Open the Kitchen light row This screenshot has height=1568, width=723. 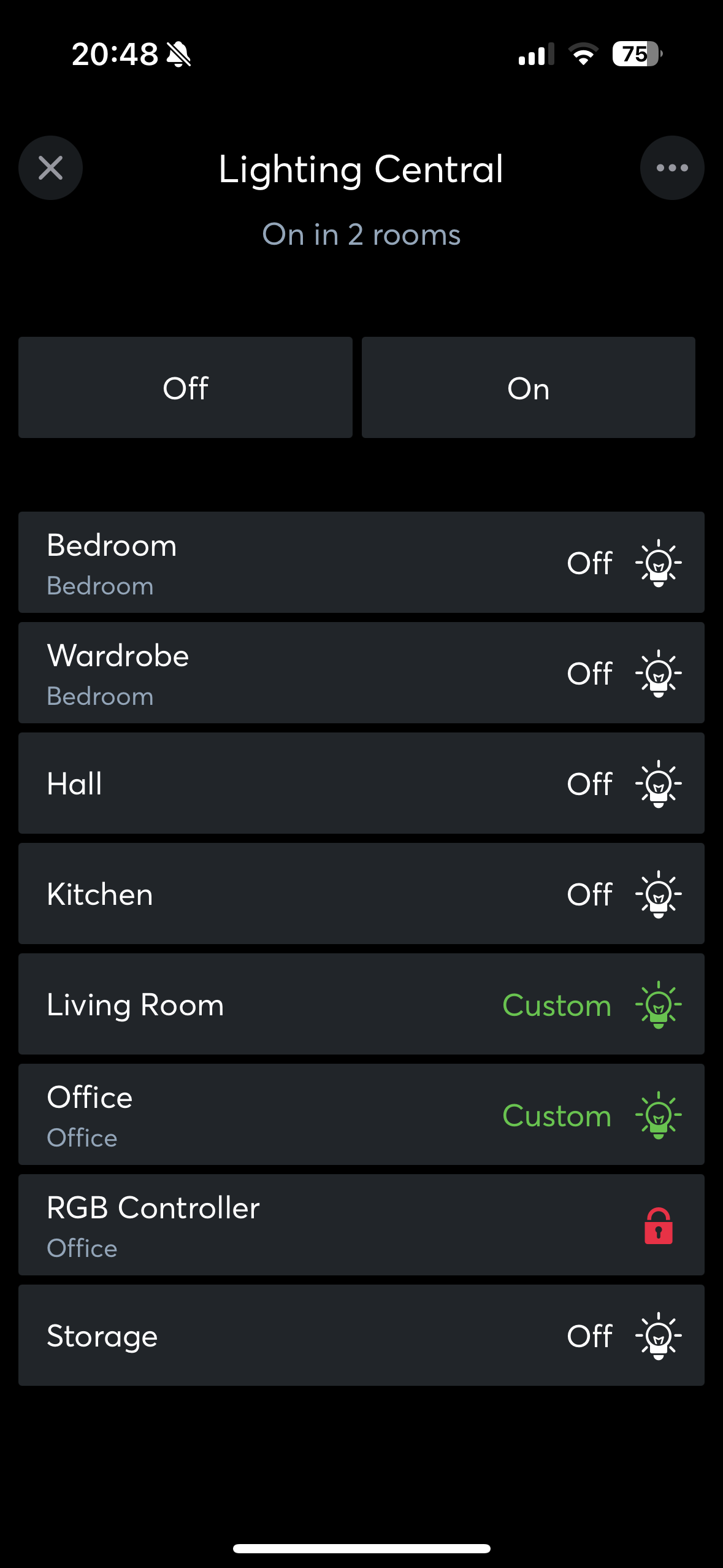click(x=361, y=893)
